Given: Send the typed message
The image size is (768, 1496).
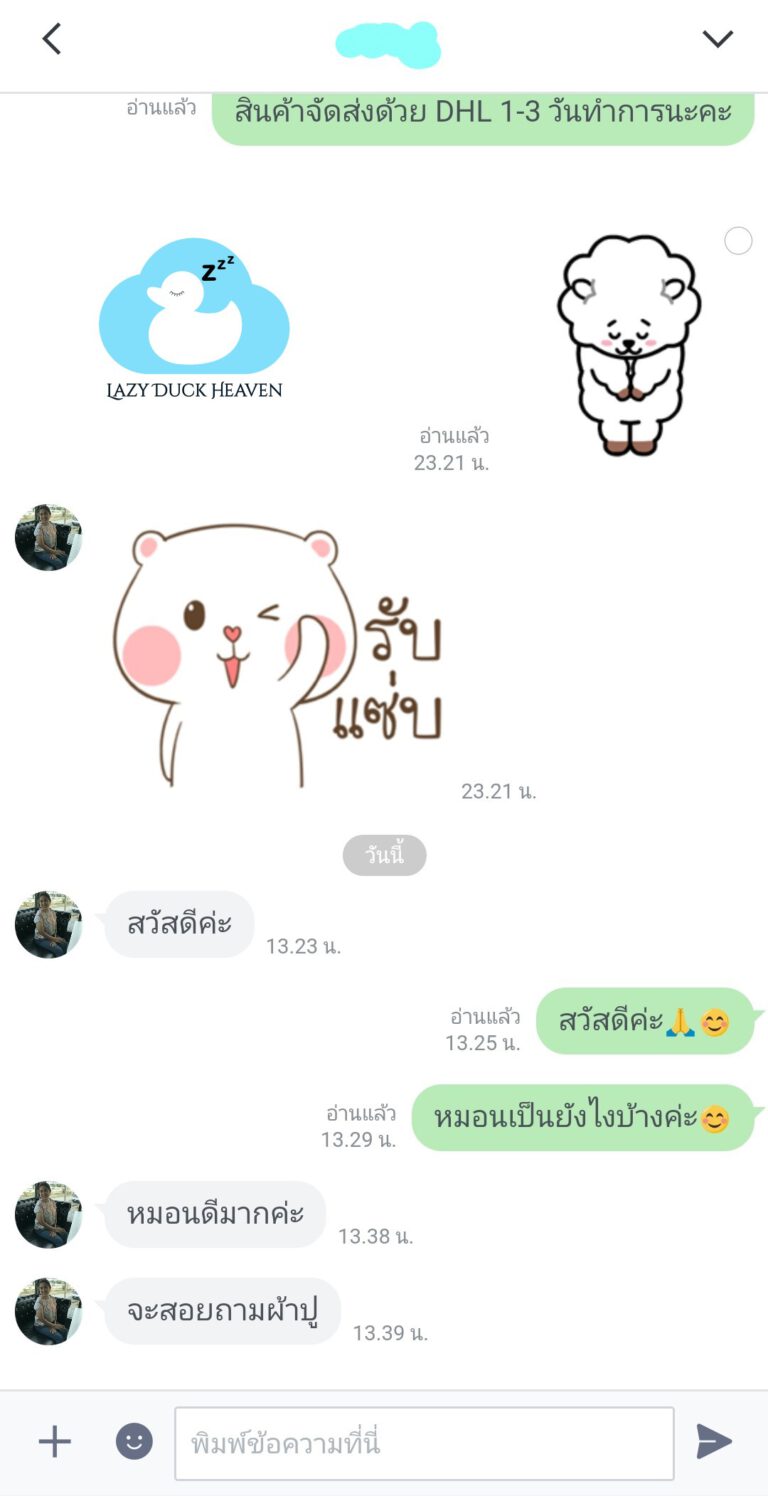Looking at the screenshot, I should pos(714,1441).
